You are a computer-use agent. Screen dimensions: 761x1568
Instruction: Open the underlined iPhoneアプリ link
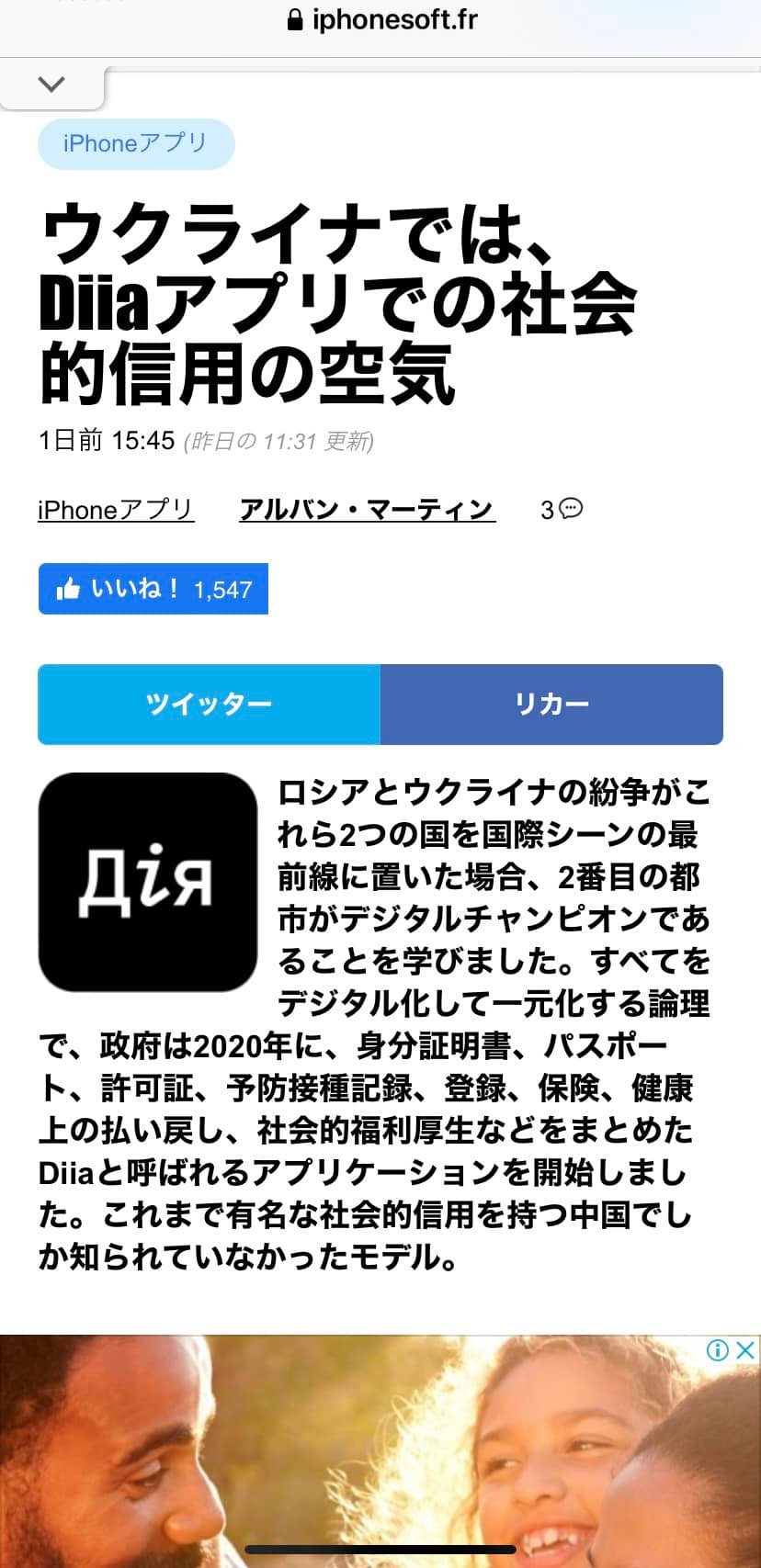coord(116,510)
